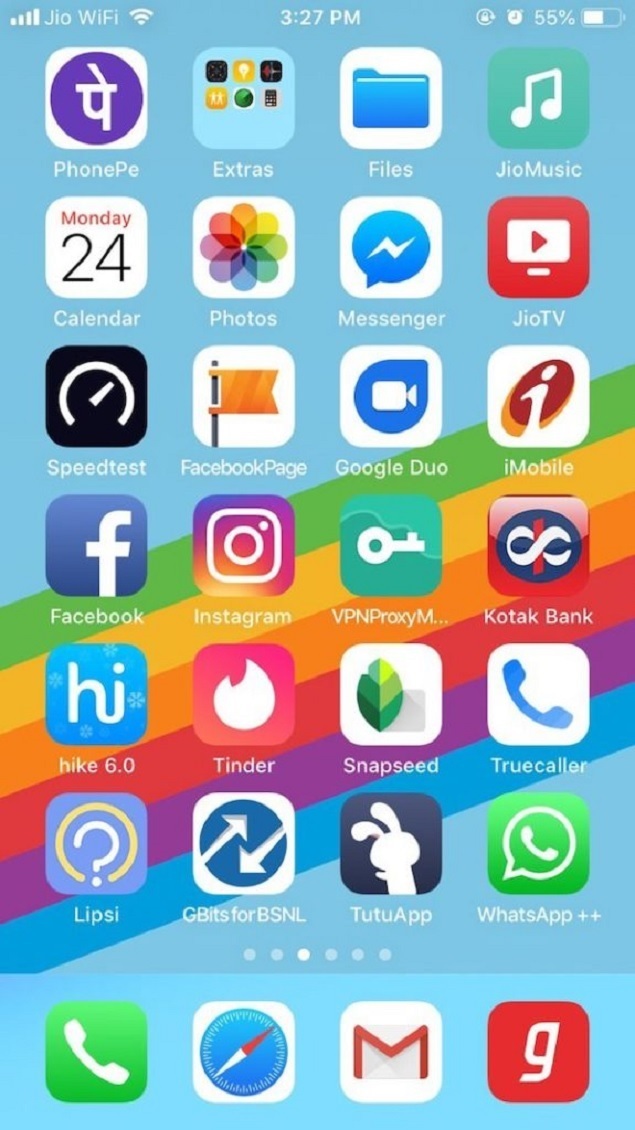Open Truecaller
The height and width of the screenshot is (1130, 635).
click(x=538, y=694)
